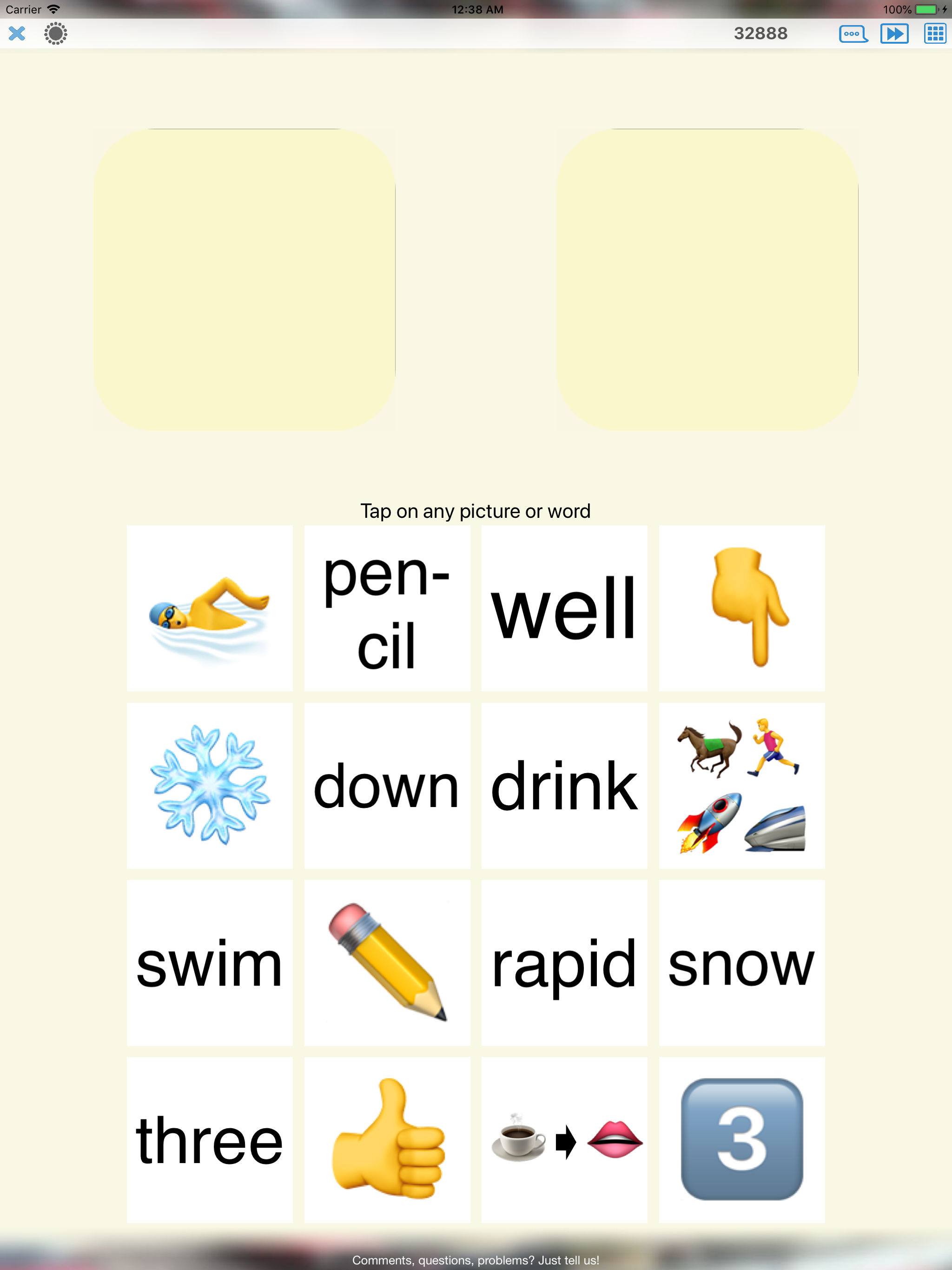Pick the thumbs up picture tile
Viewport: 952px width, 1270px height.
click(x=387, y=1140)
